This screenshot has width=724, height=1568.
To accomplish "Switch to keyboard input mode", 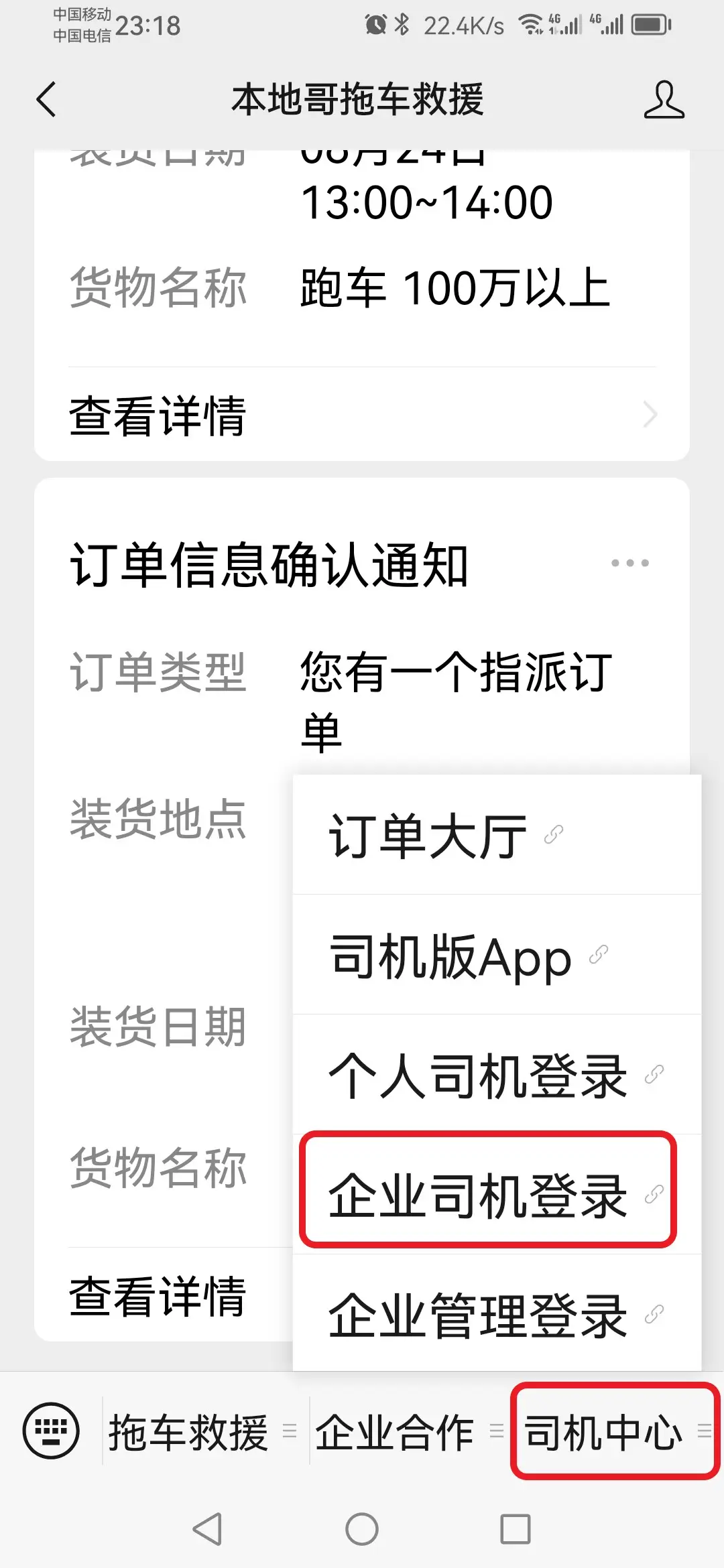I will (x=51, y=1431).
